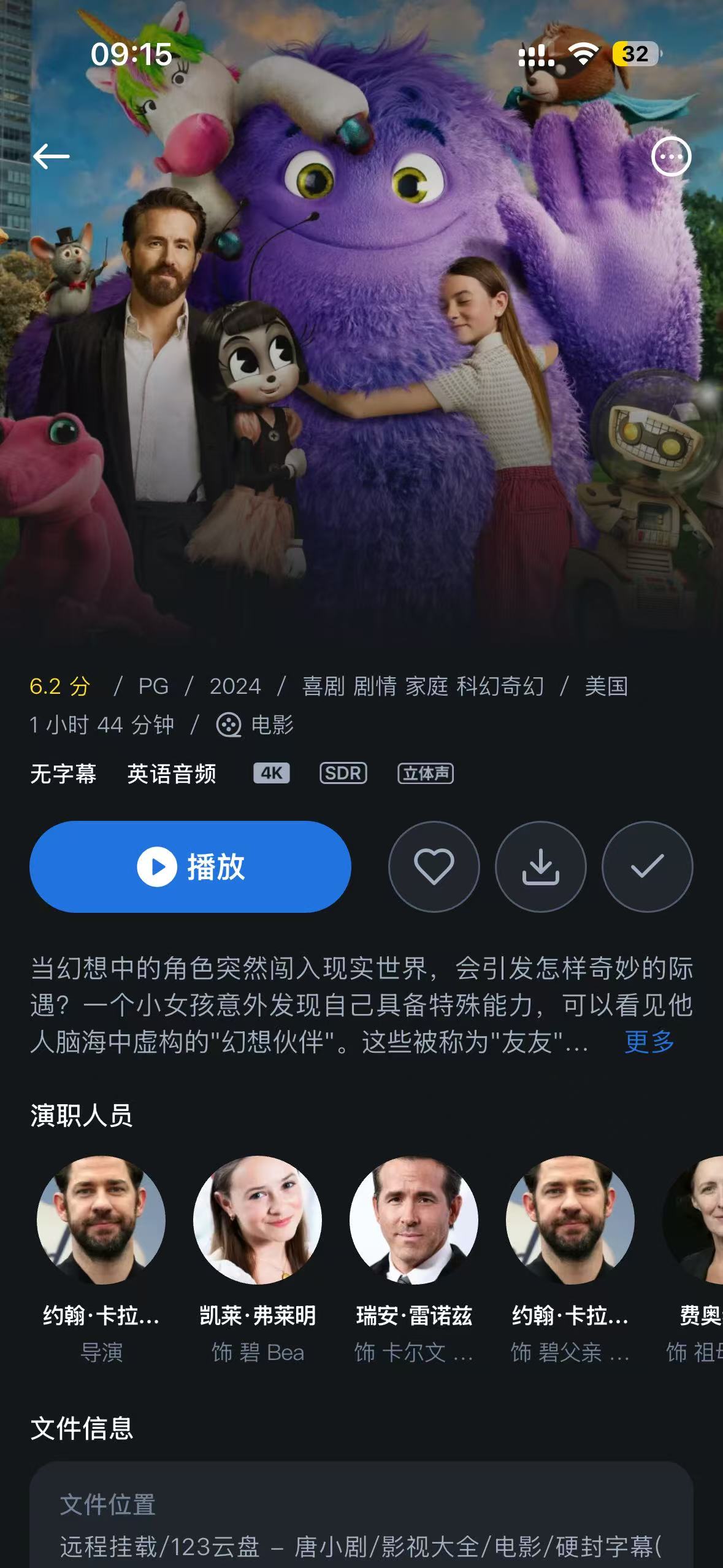View cast member 凯莱·弗莱明
Viewport: 723px width, 1568px height.
pyautogui.click(x=258, y=1220)
